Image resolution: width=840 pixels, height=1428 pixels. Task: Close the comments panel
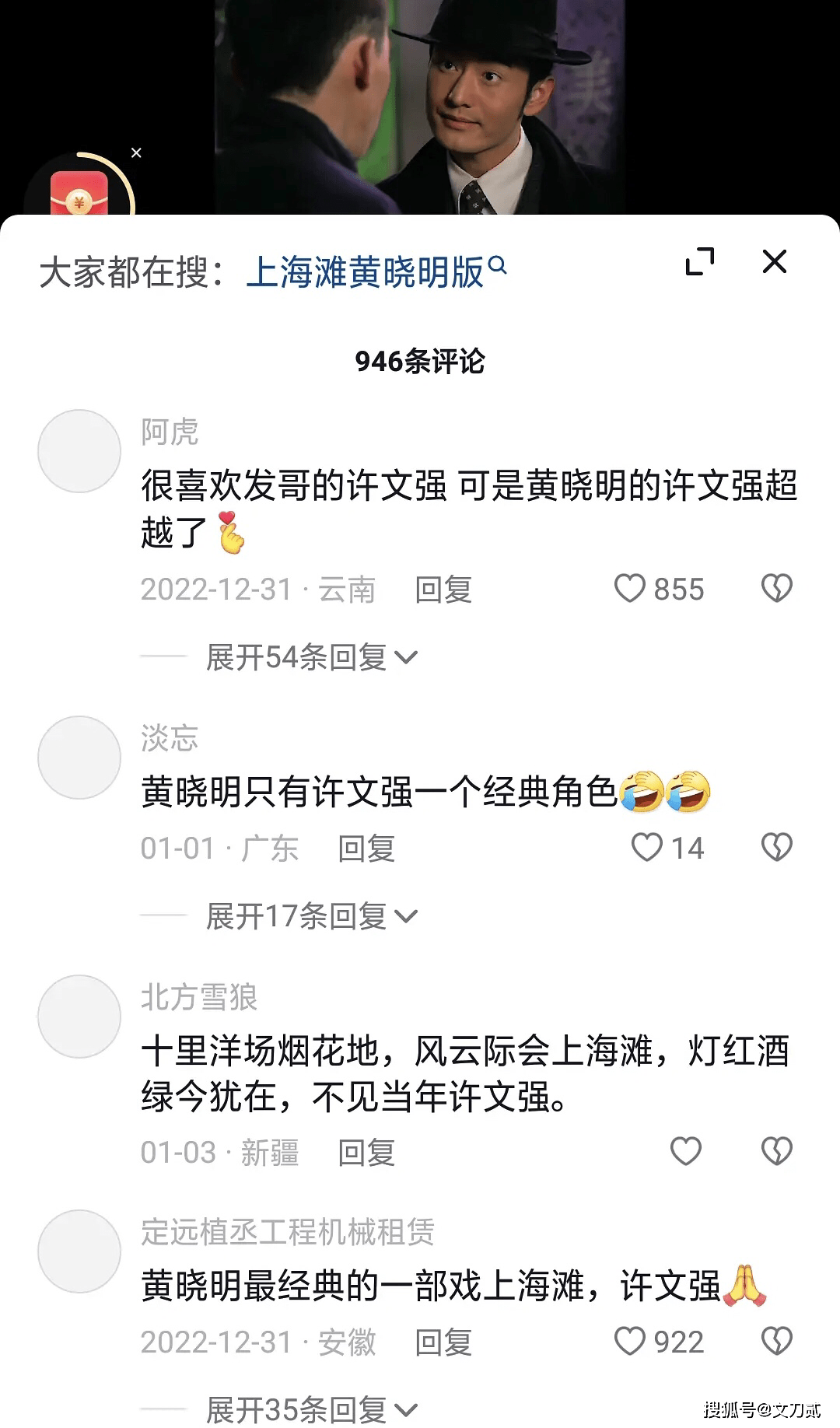pyautogui.click(x=774, y=262)
